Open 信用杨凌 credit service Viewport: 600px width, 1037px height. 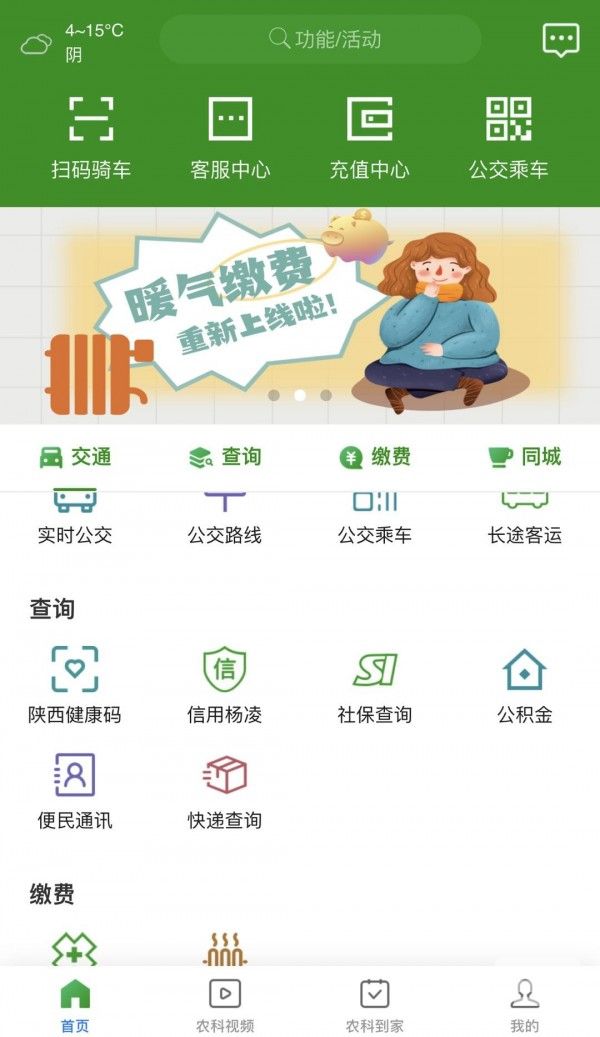coord(225,684)
